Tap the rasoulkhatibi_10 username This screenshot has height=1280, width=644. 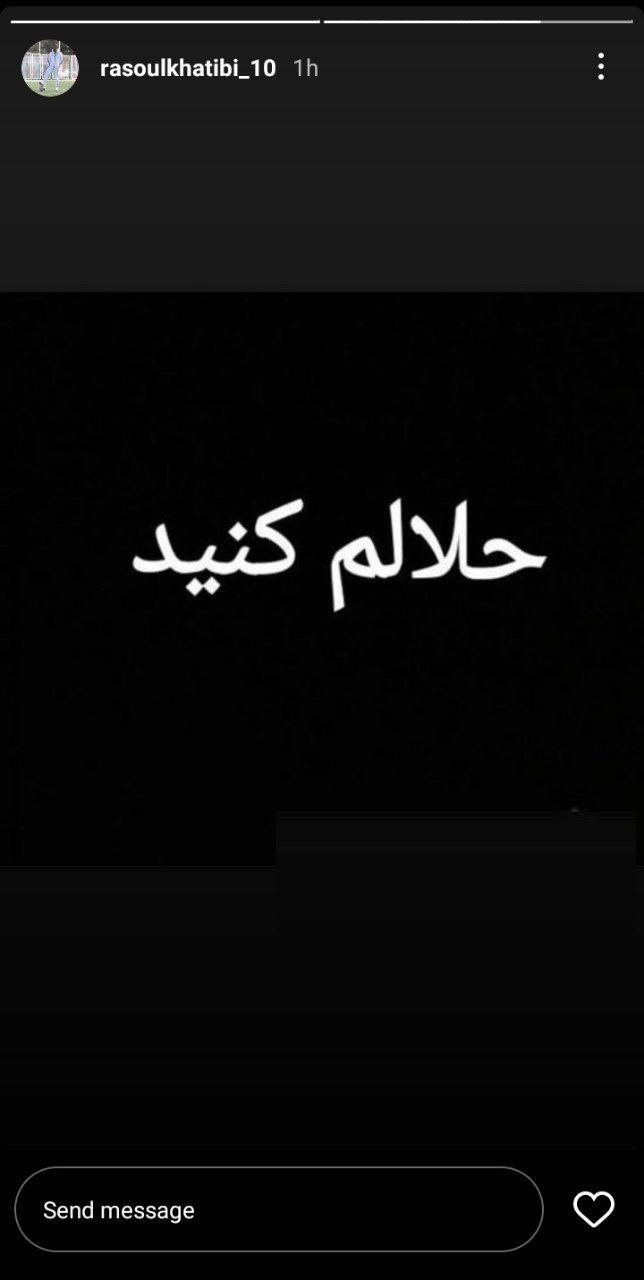(x=188, y=68)
